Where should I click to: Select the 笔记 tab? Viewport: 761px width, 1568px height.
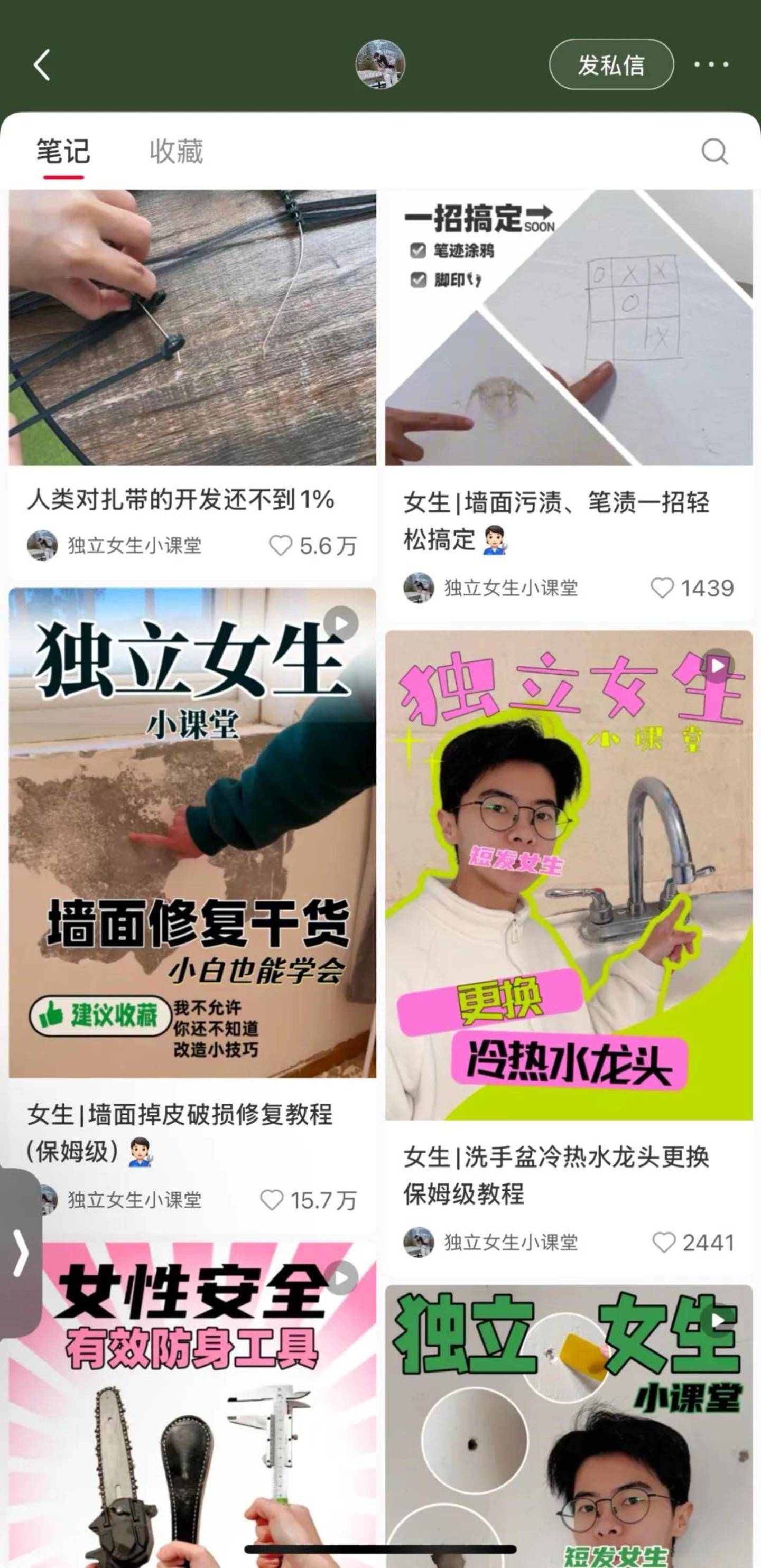(63, 152)
